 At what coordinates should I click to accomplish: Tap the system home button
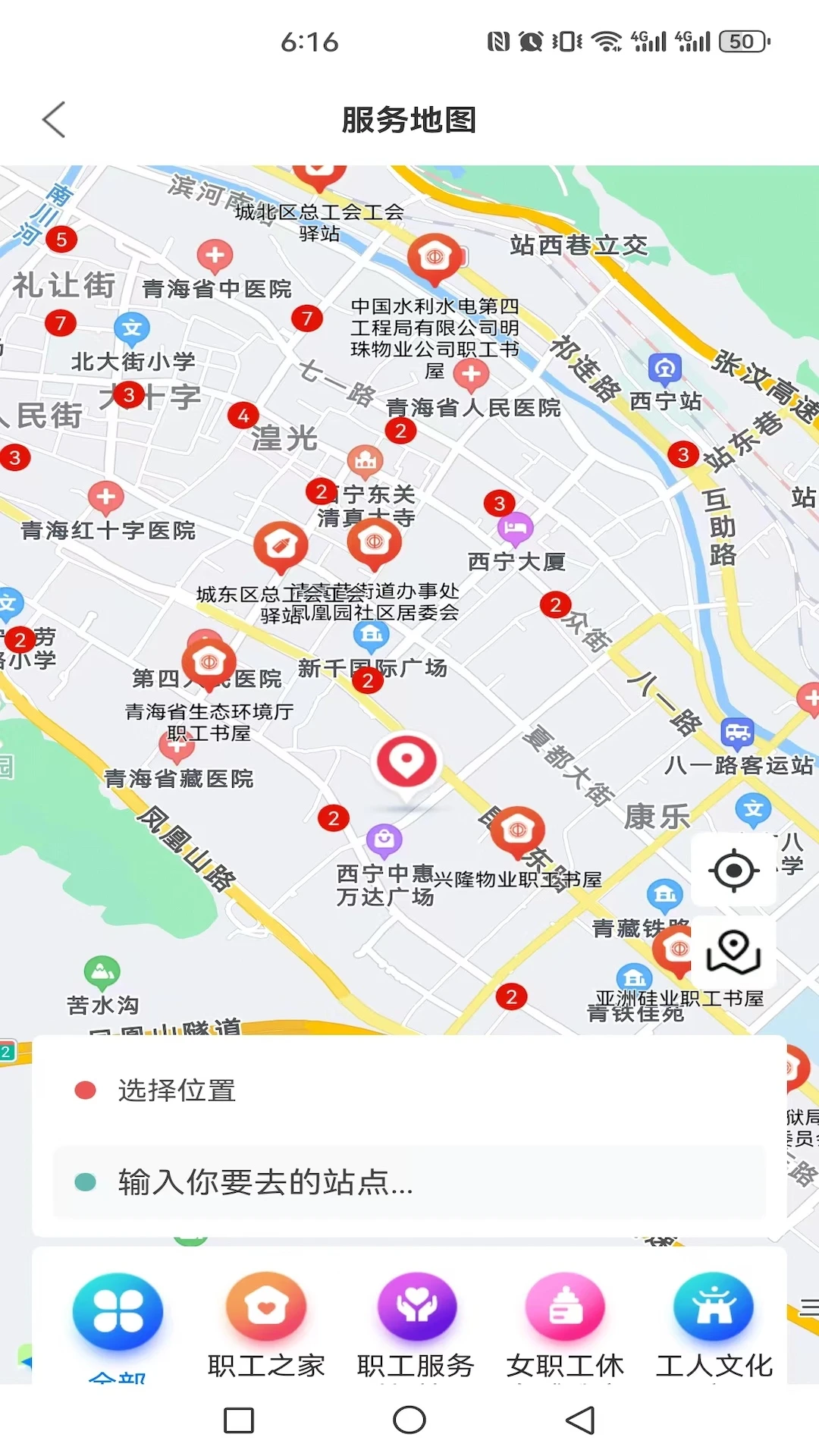pos(409,1420)
